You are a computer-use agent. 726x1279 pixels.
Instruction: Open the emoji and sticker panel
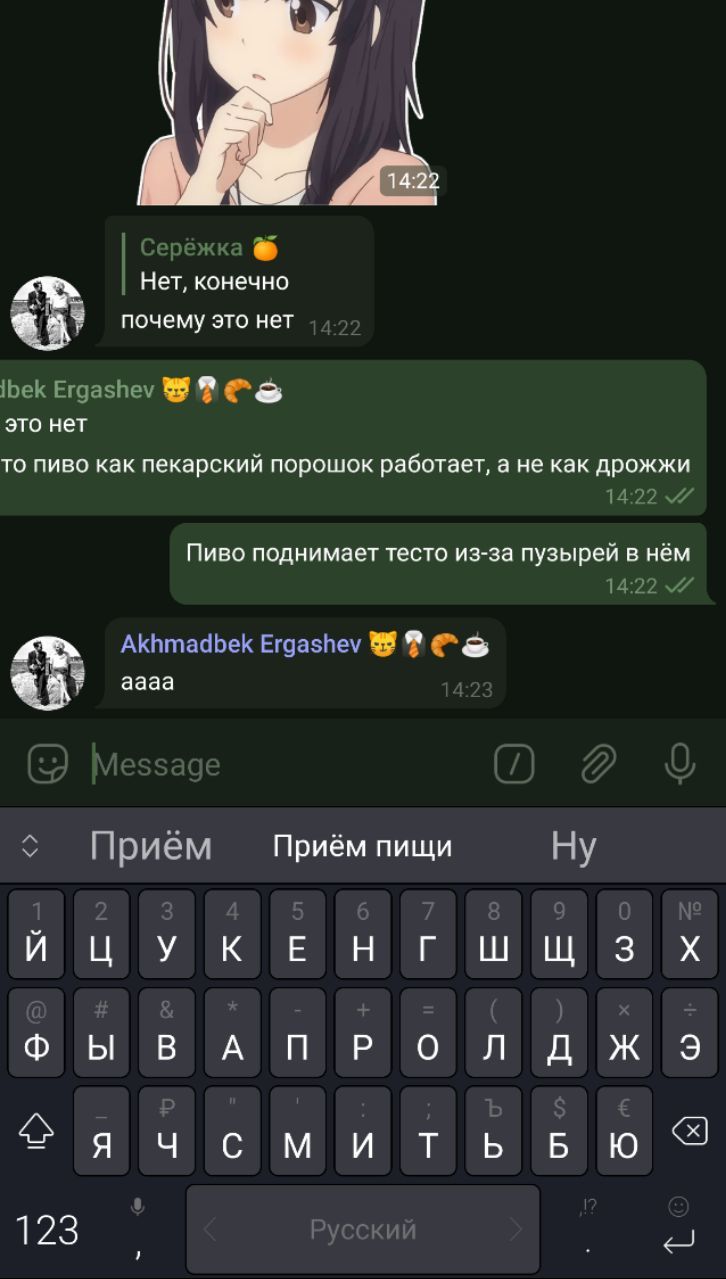tap(47, 765)
